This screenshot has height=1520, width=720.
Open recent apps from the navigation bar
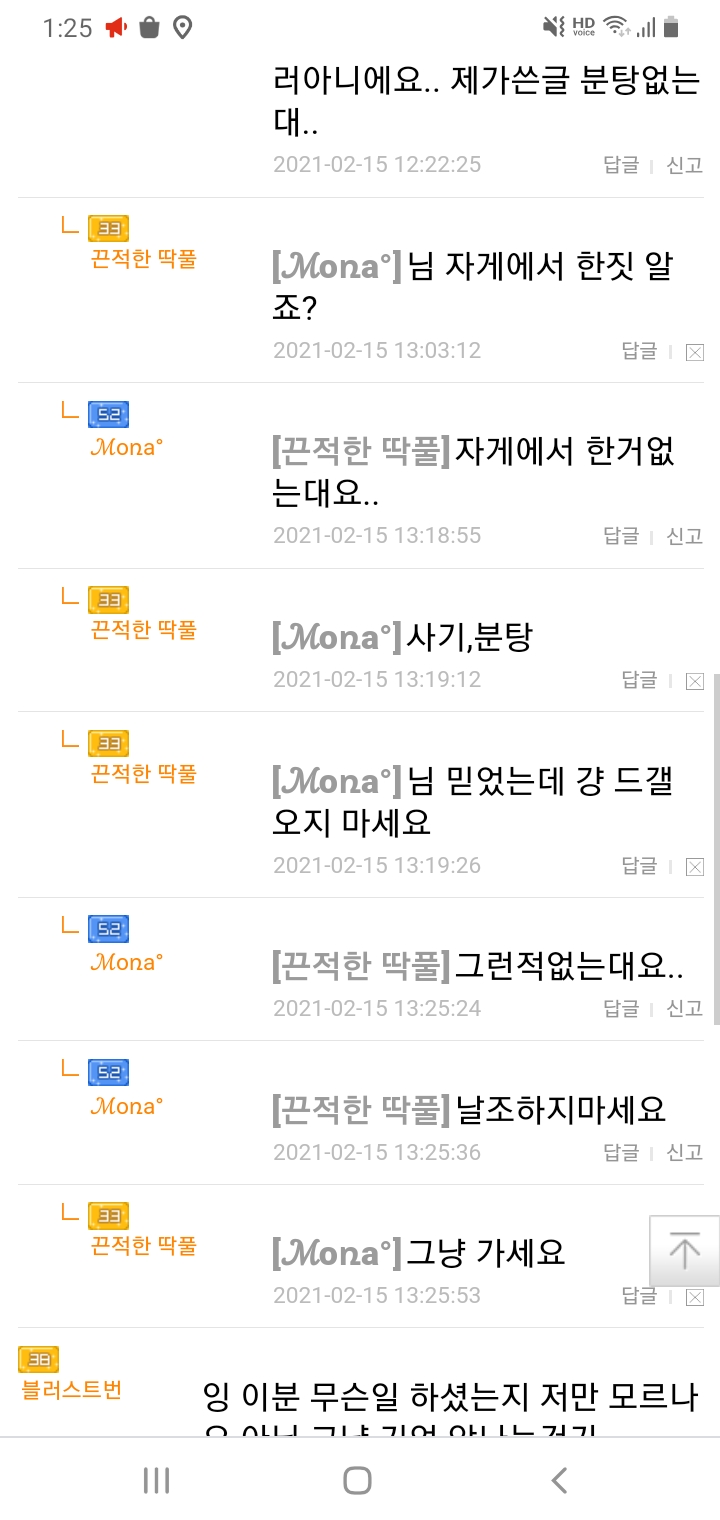tap(157, 1480)
